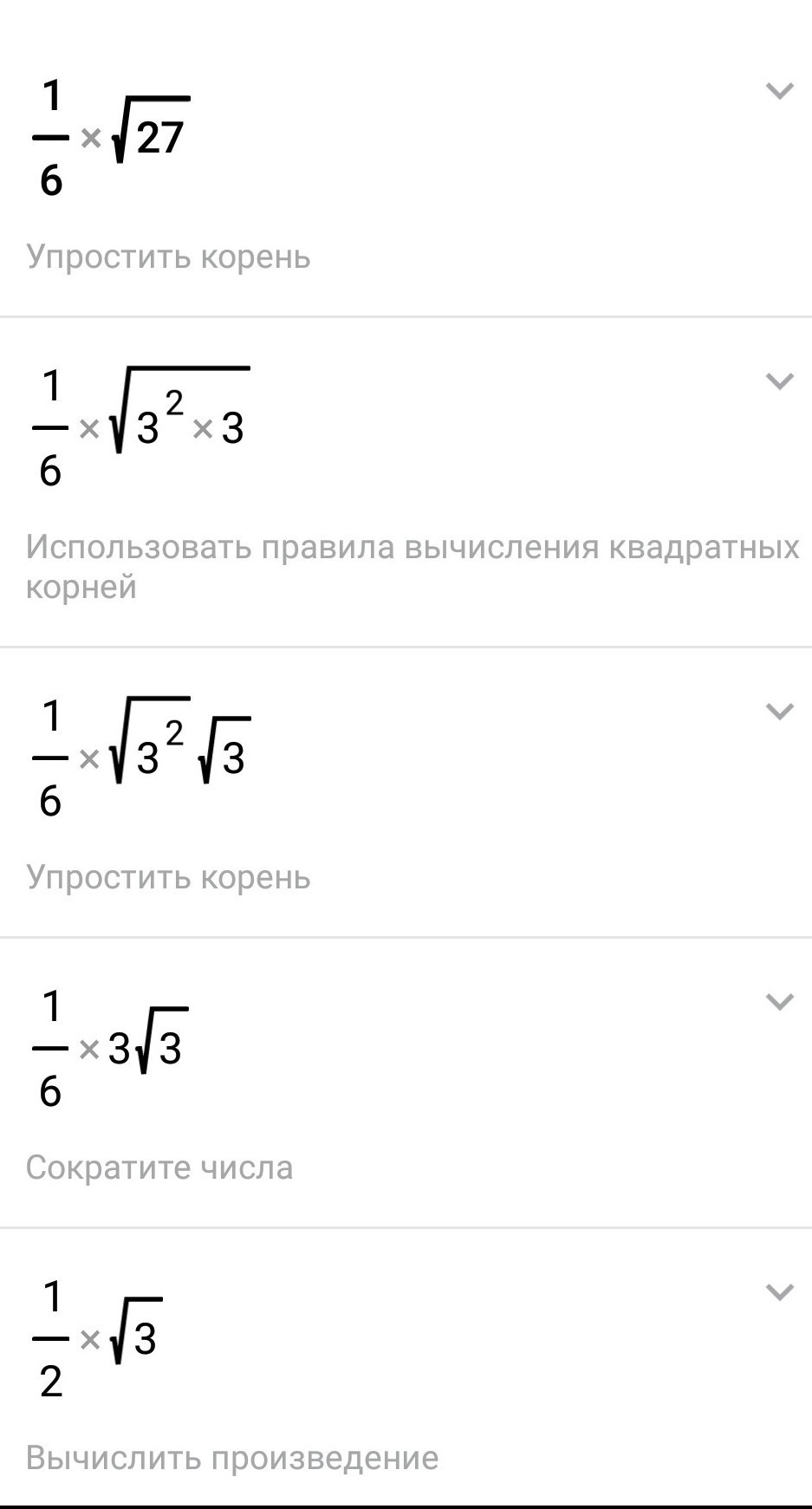Viewport: 812px width, 1509px height.
Task: Expand the first step with √27
Action: pyautogui.click(x=780, y=91)
